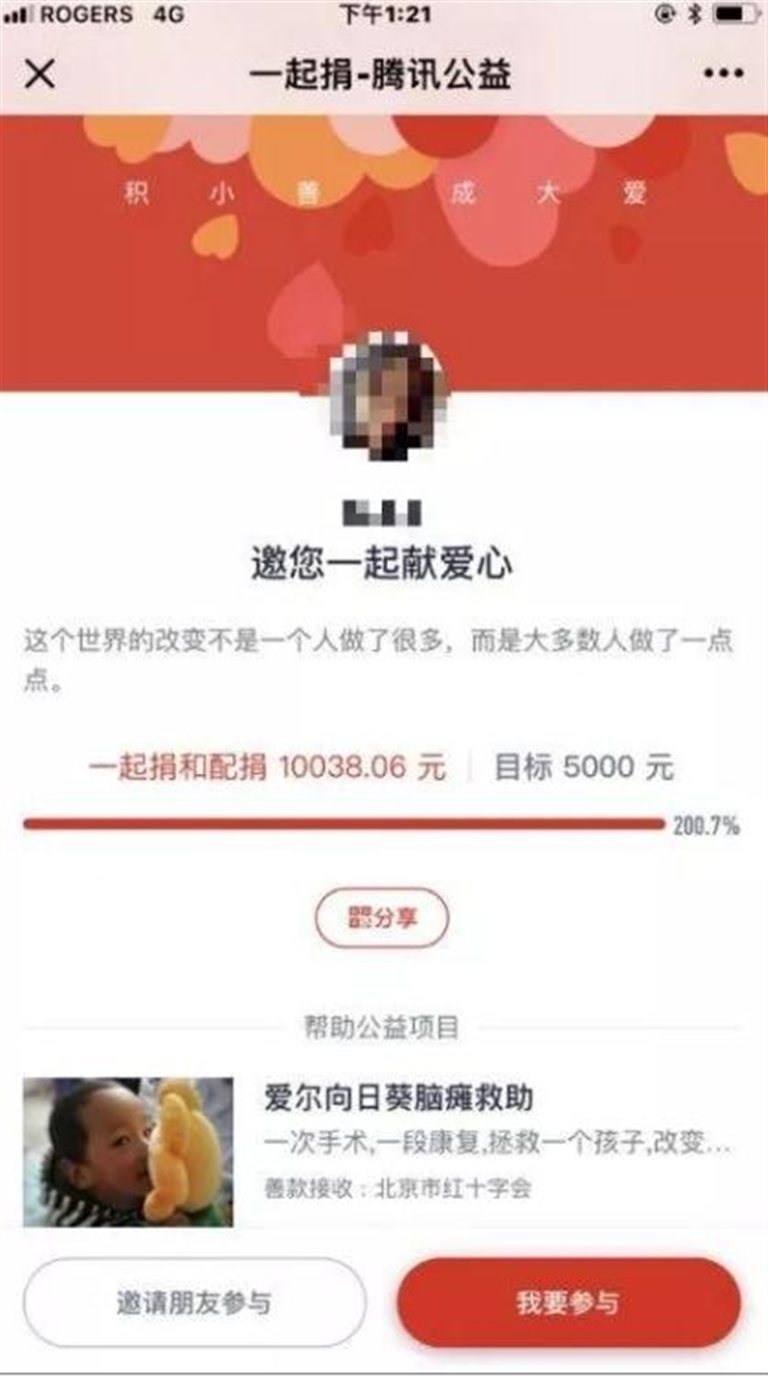768x1377 pixels.
Task: Tap 邀请朋友参与 to invite friends
Action: point(194,1303)
